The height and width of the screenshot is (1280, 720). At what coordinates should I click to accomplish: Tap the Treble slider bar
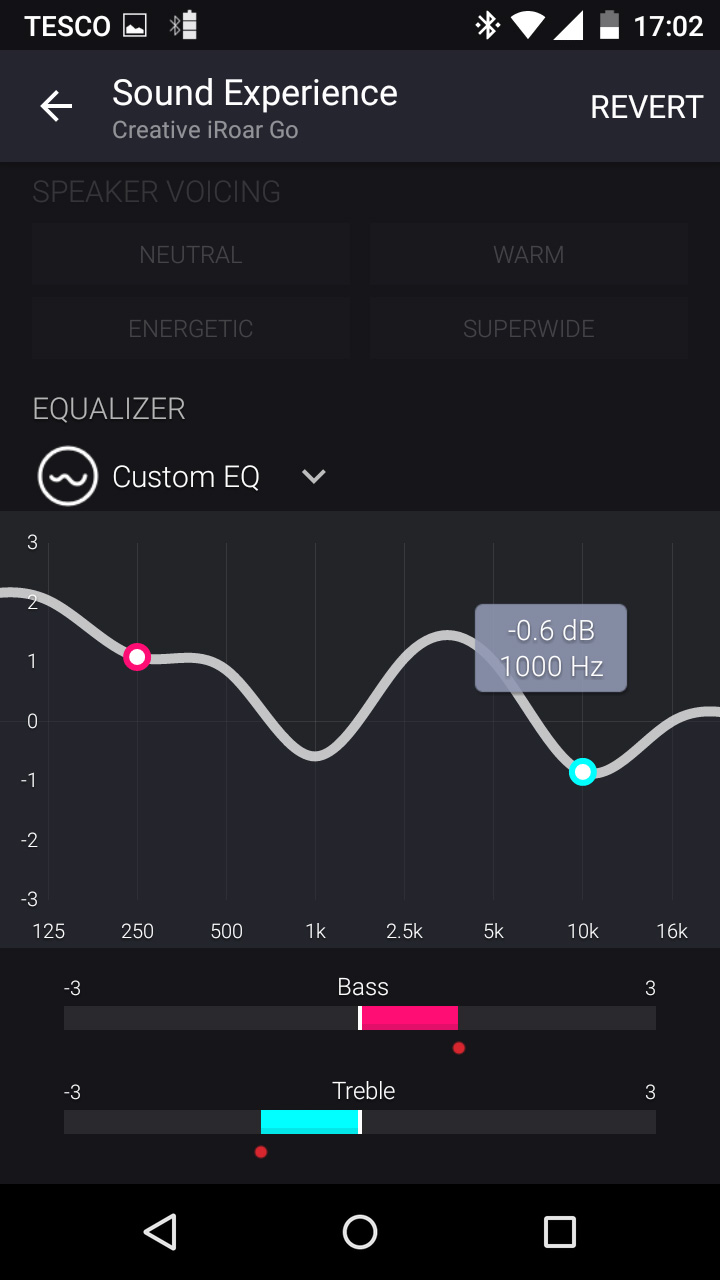coord(360,1122)
